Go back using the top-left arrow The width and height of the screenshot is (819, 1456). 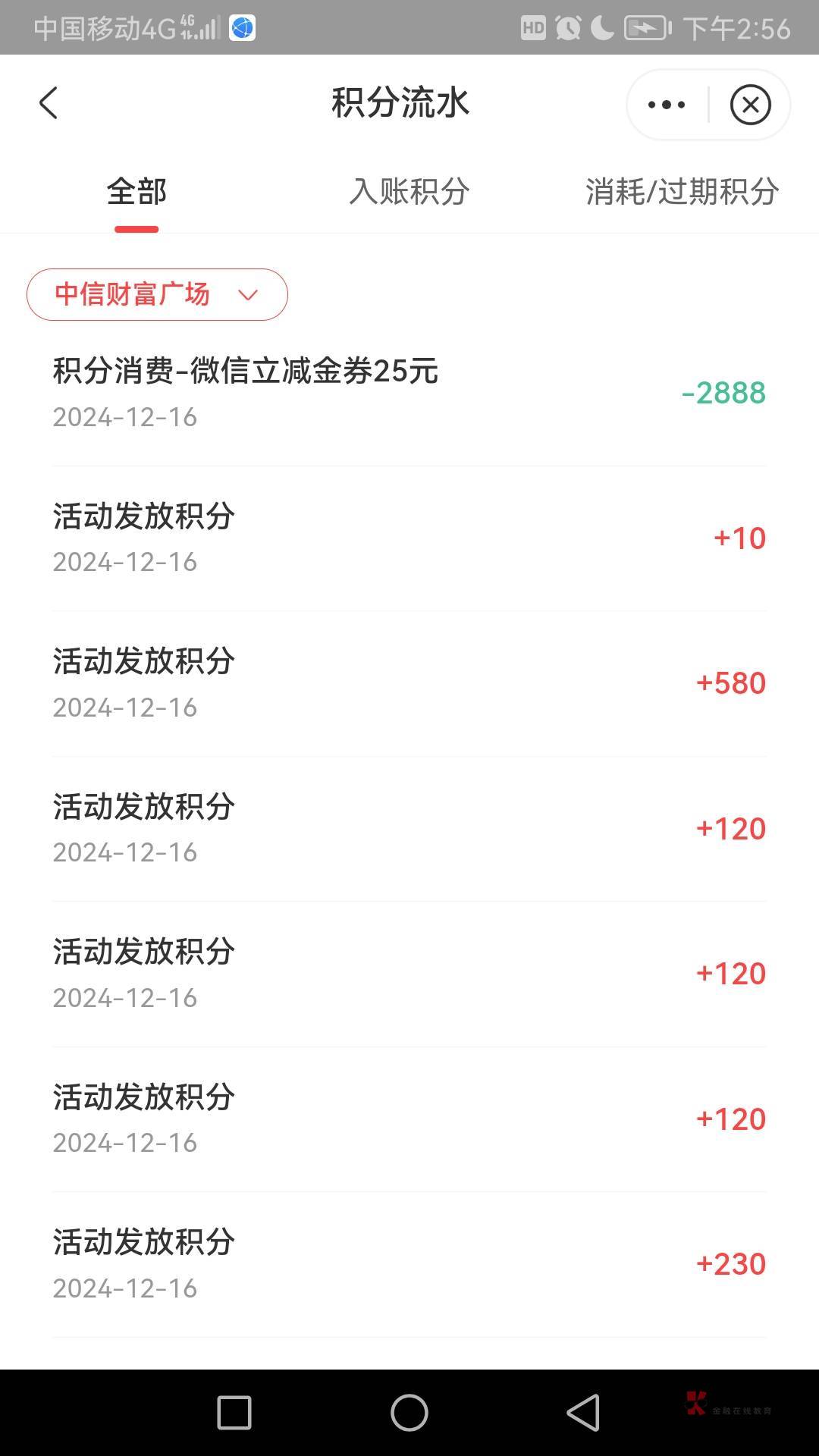(x=49, y=104)
